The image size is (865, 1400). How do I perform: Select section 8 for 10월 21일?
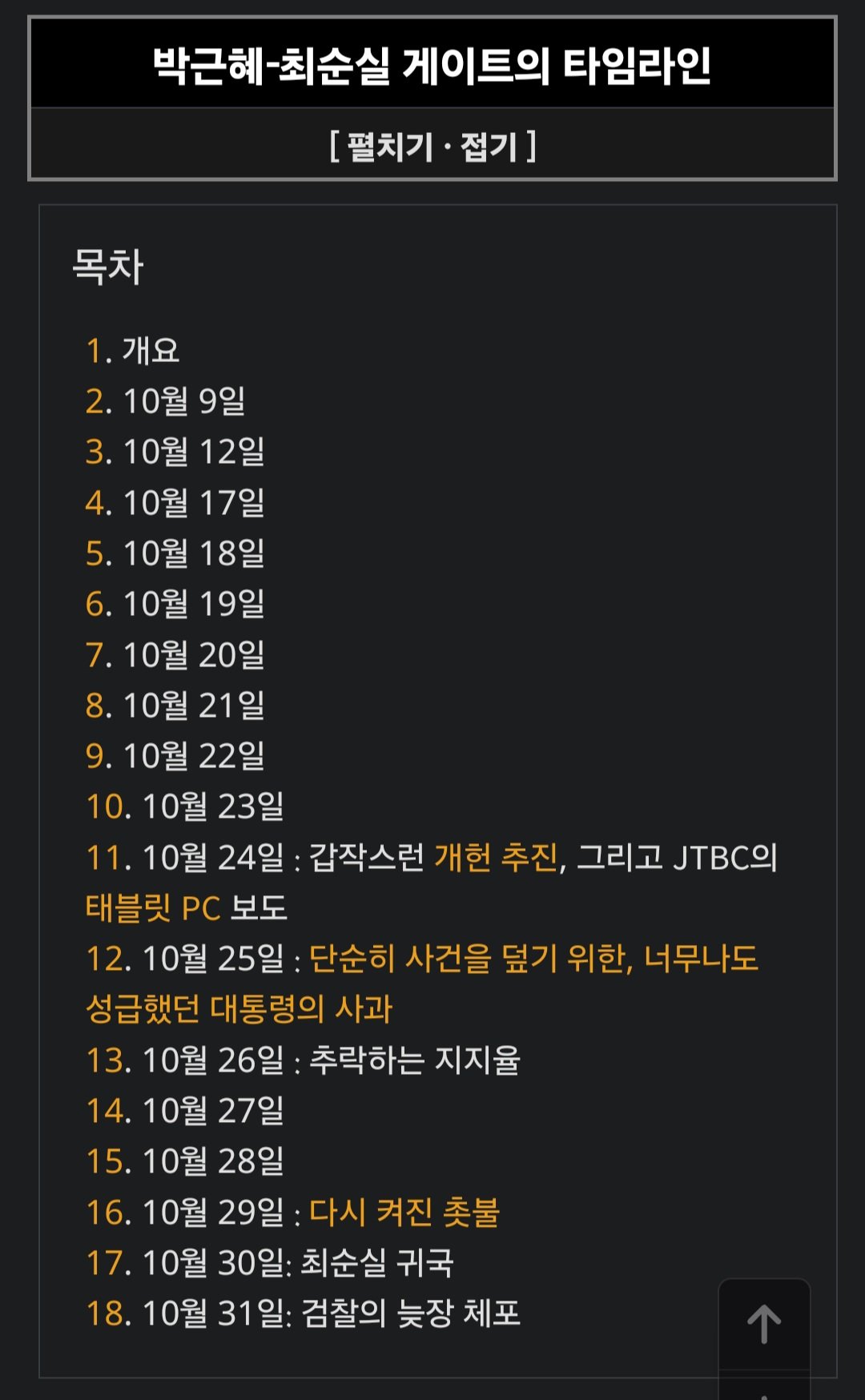(97, 706)
